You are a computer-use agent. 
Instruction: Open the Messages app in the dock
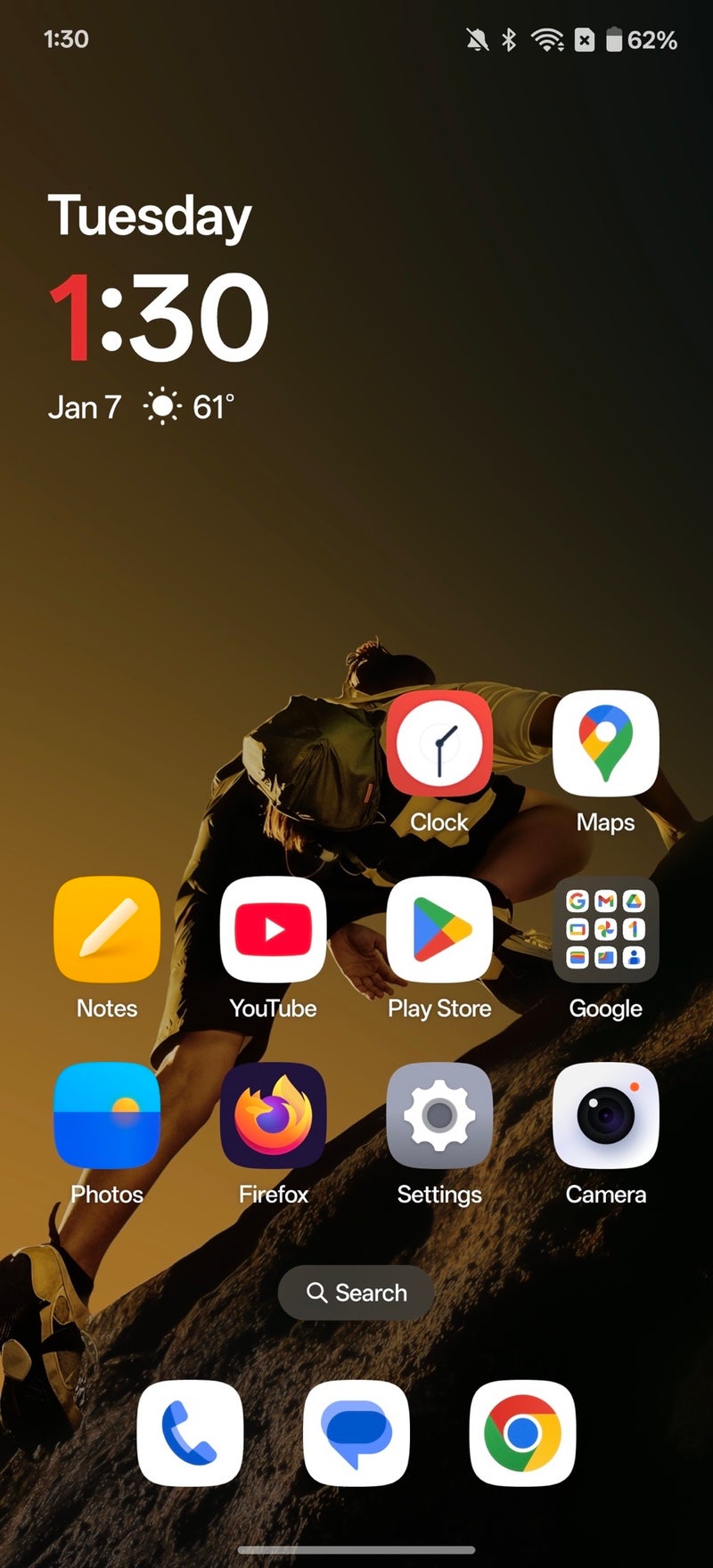pyautogui.click(x=356, y=1433)
